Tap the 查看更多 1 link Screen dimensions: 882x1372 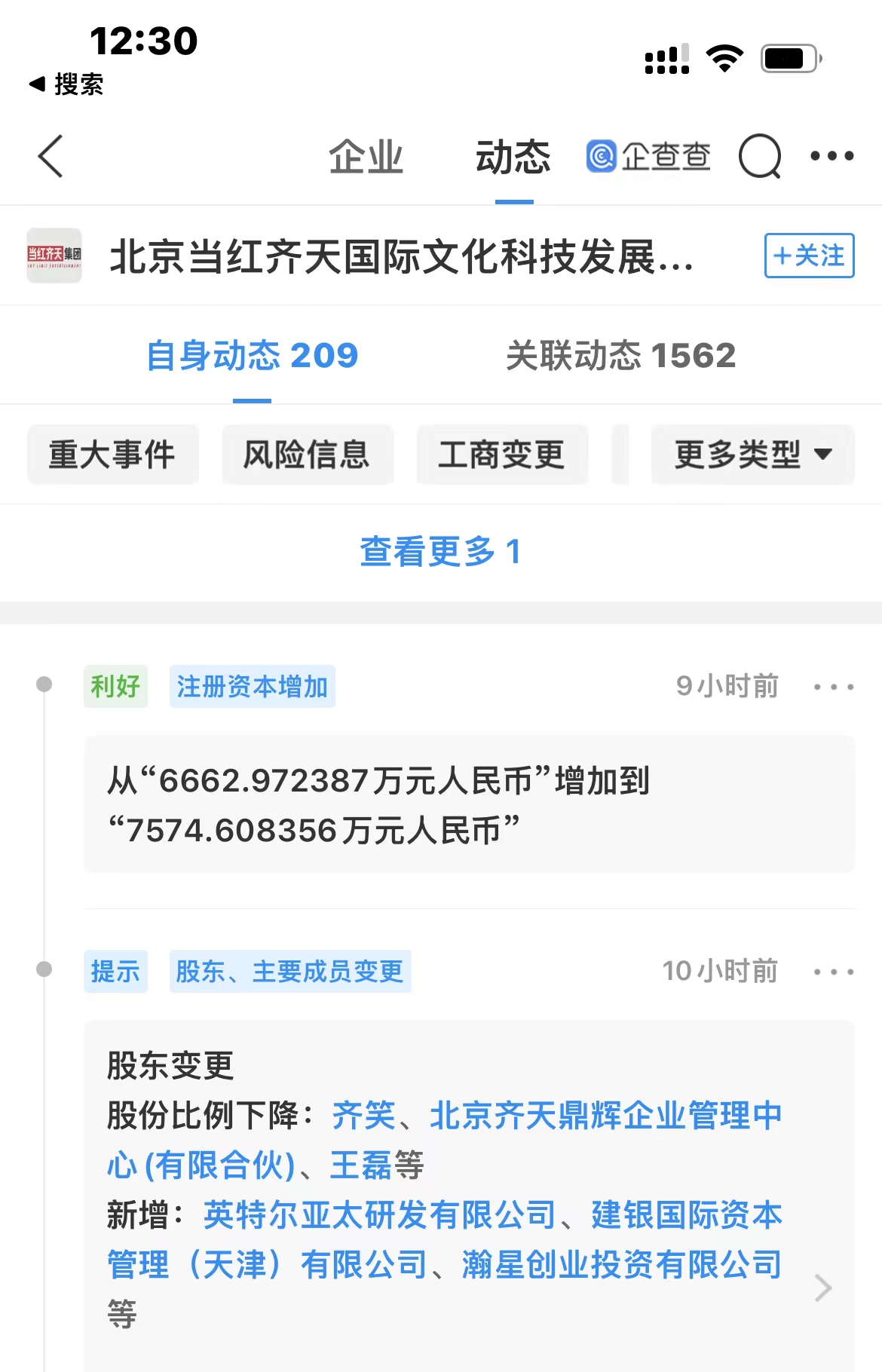point(440,552)
